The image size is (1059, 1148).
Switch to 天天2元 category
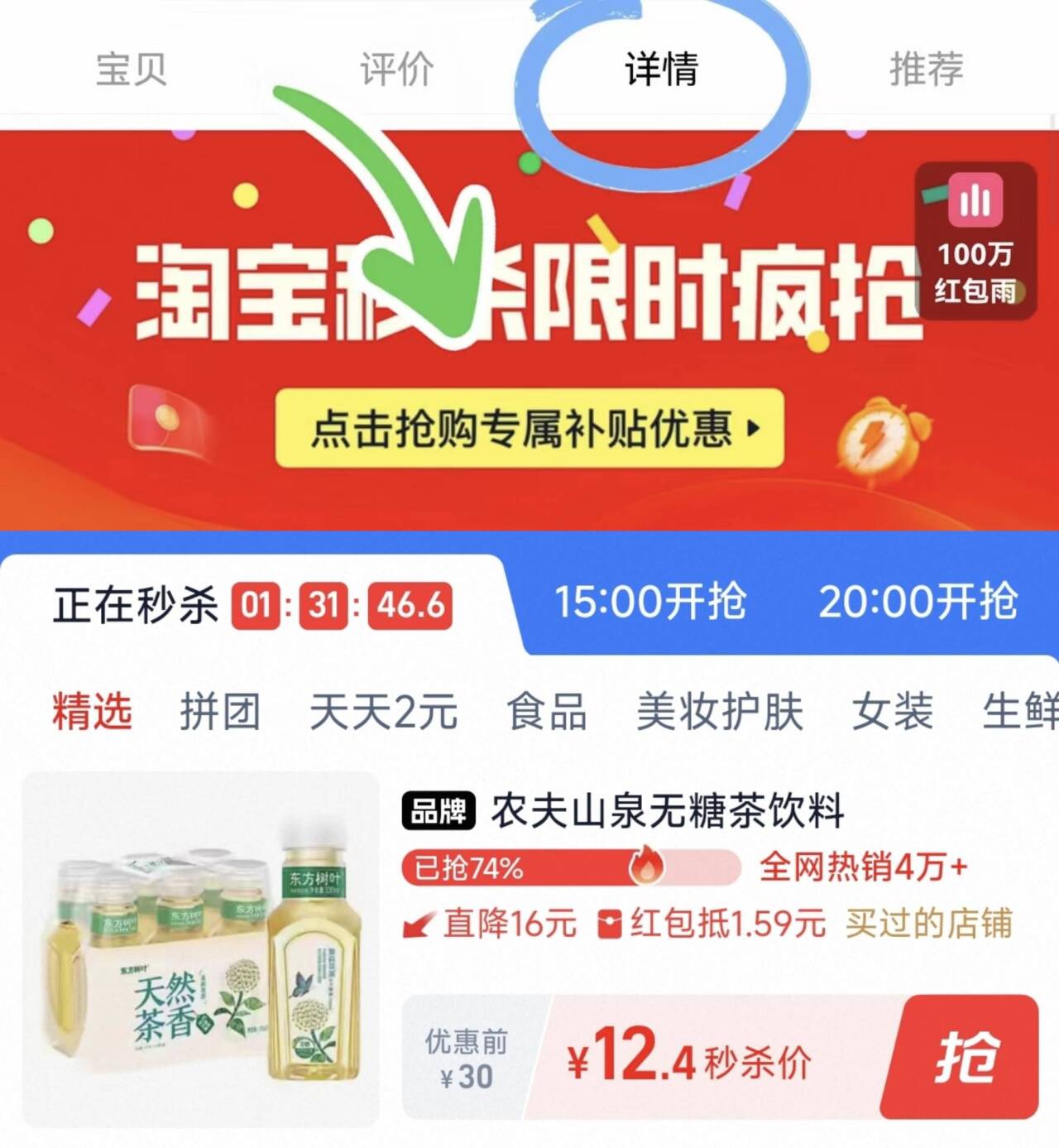[383, 711]
